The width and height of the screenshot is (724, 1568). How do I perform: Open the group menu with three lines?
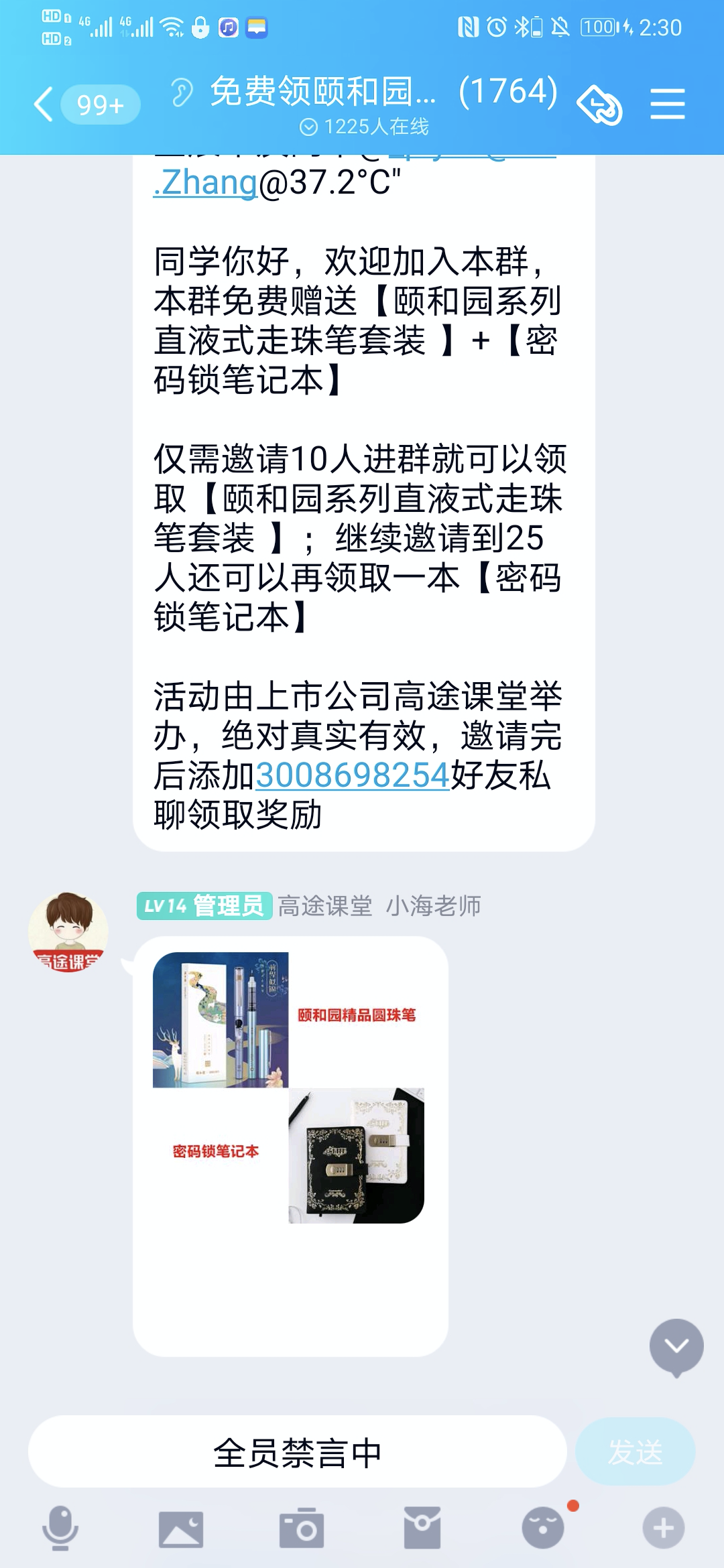point(667,105)
